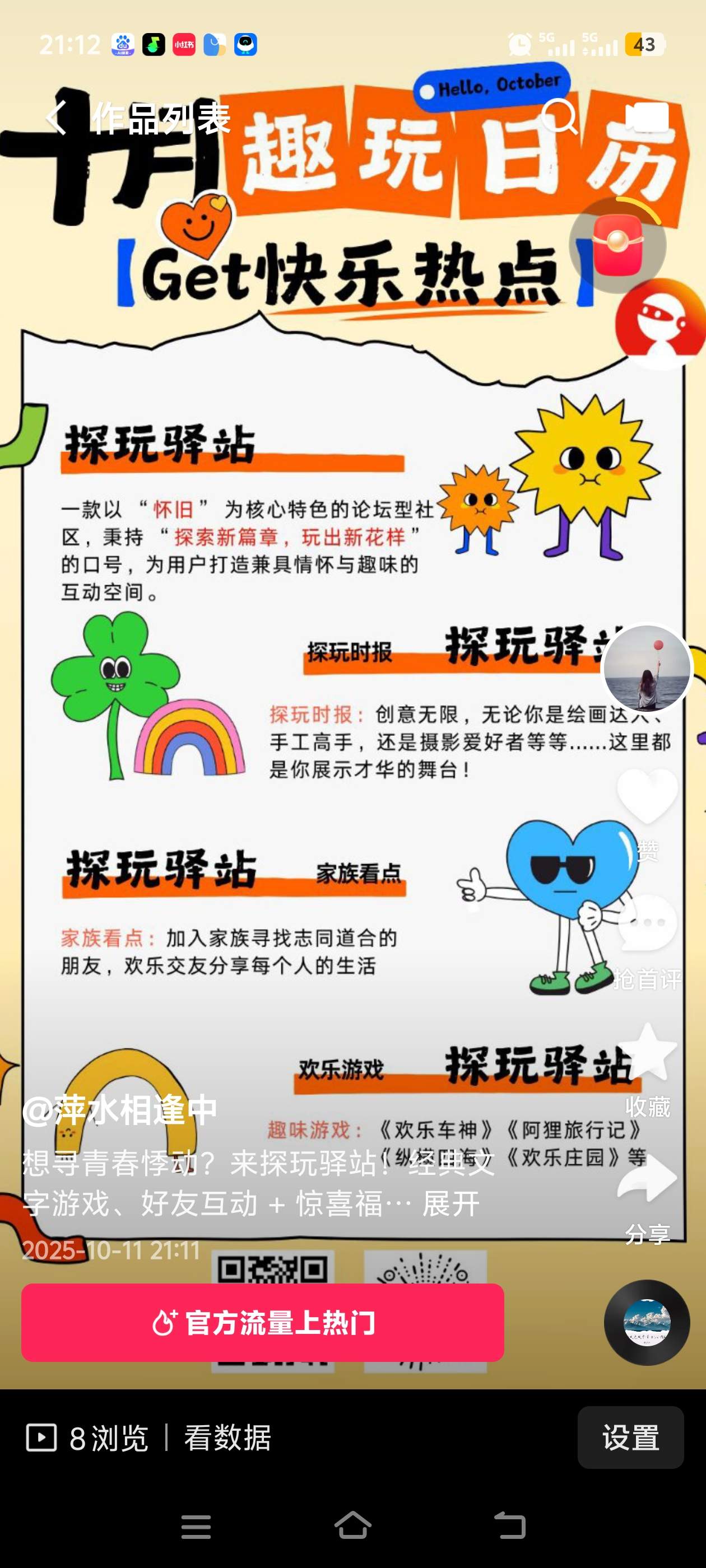Go back from the 作品列表 screen
This screenshot has width=706, height=1568.
[56, 118]
